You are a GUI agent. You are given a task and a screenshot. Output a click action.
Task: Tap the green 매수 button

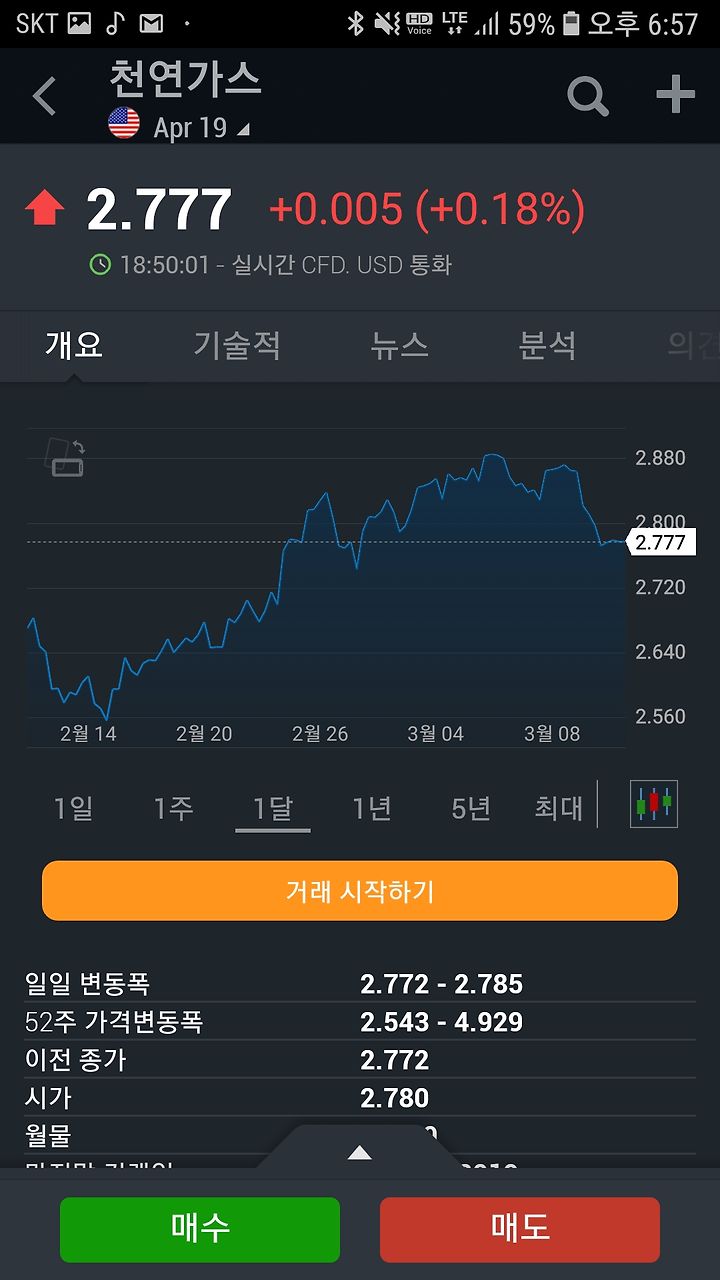click(200, 1229)
